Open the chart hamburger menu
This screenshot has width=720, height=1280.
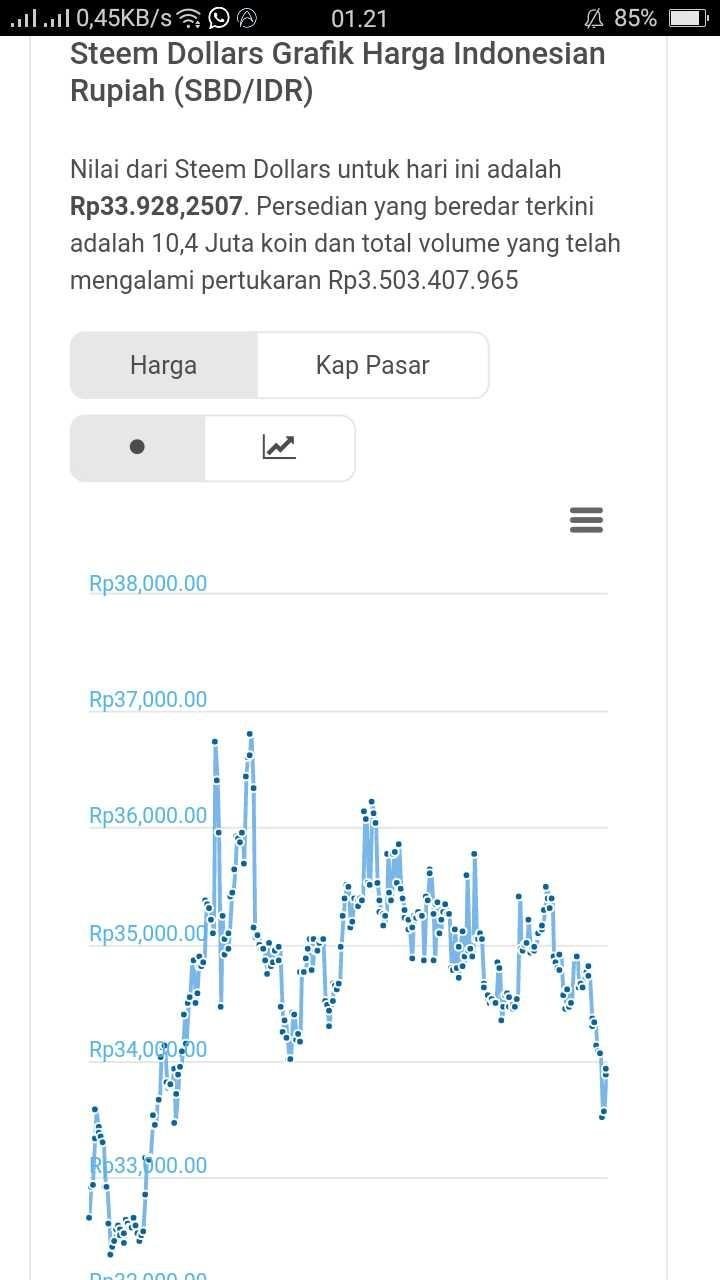[586, 520]
